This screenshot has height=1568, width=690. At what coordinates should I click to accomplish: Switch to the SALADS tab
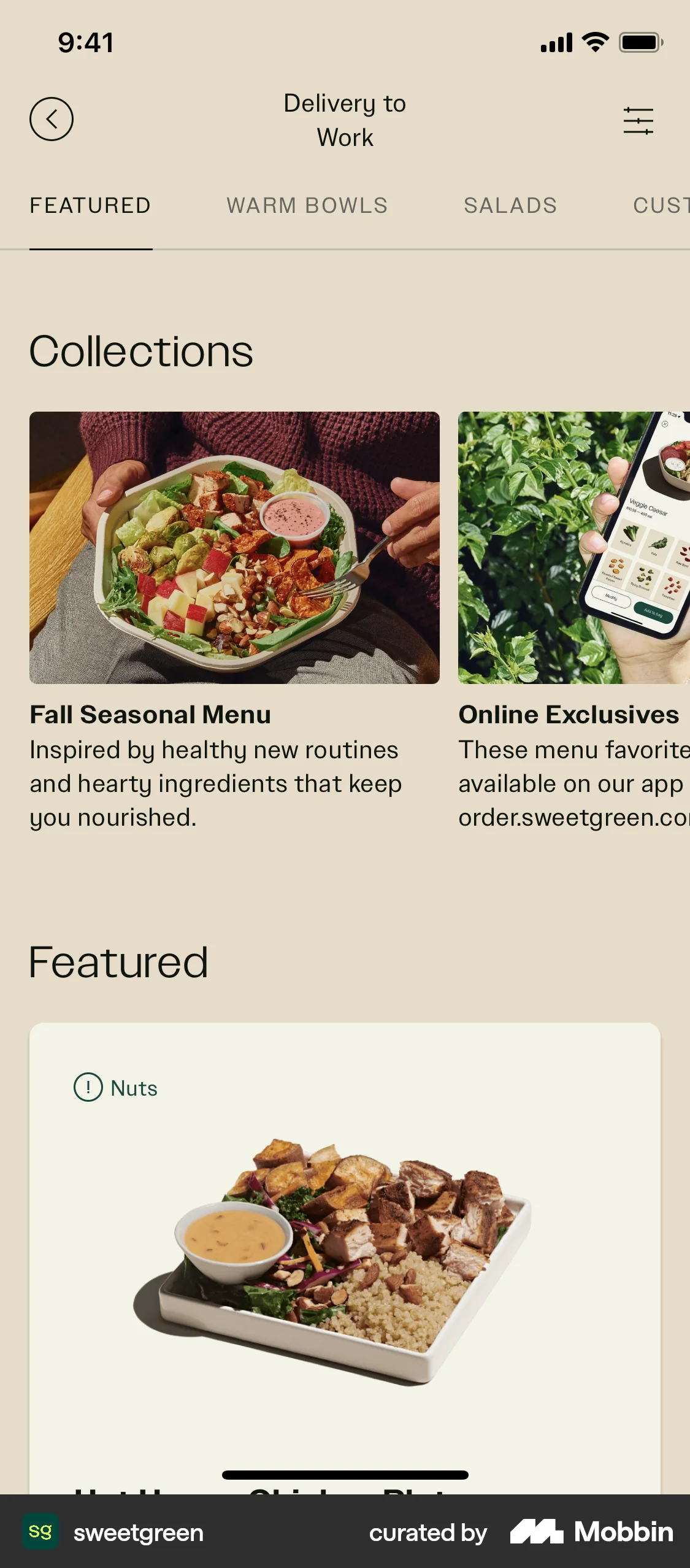(x=510, y=206)
